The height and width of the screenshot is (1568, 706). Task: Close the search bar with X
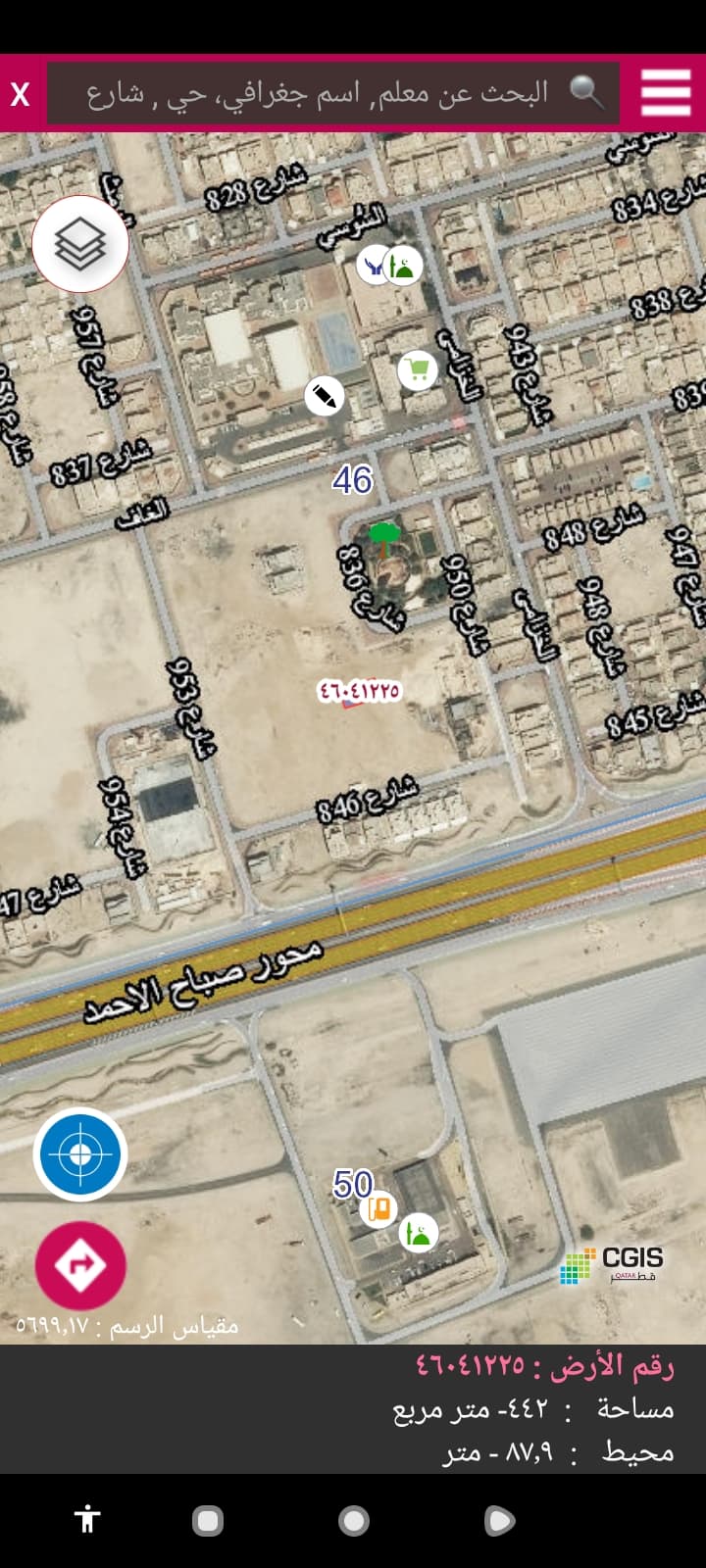(21, 94)
